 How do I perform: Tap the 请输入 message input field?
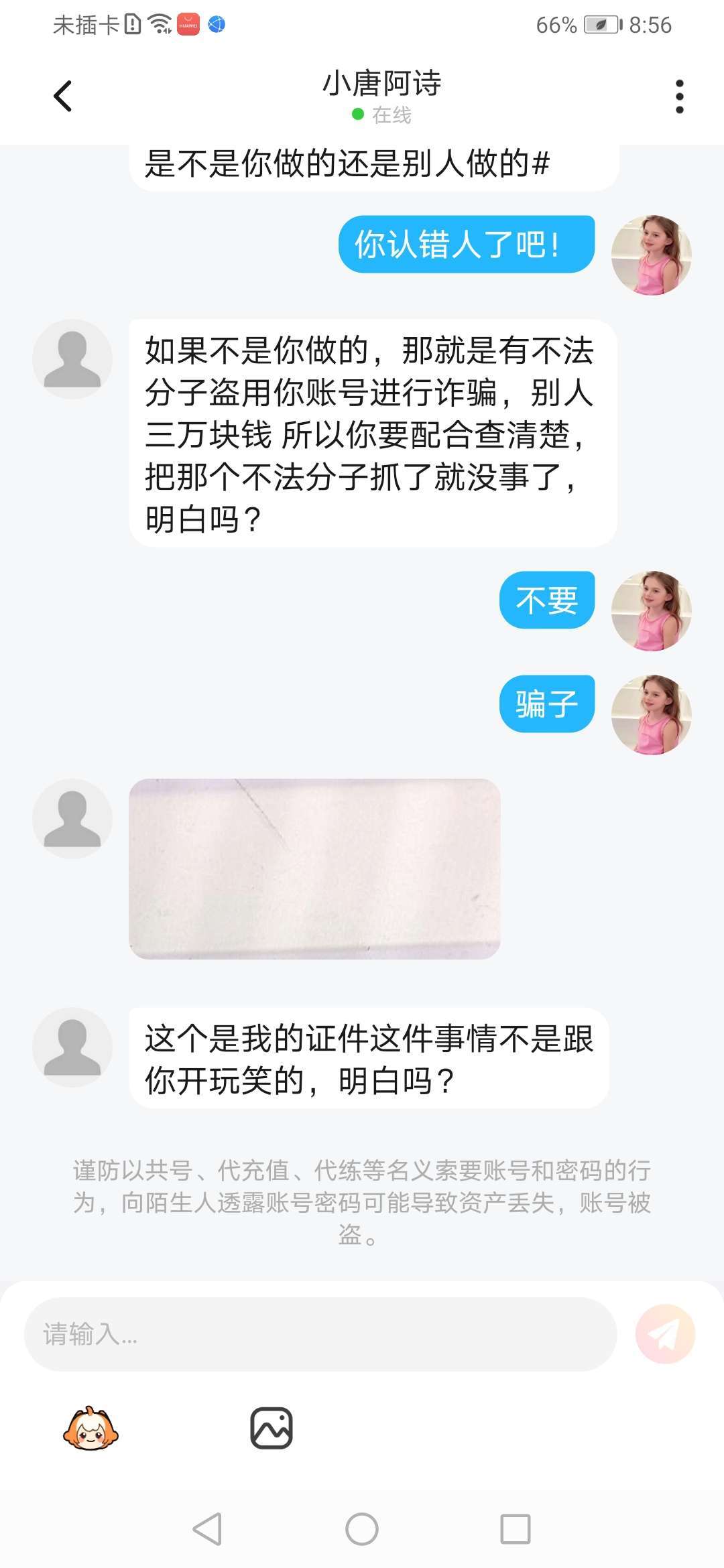(x=320, y=1334)
